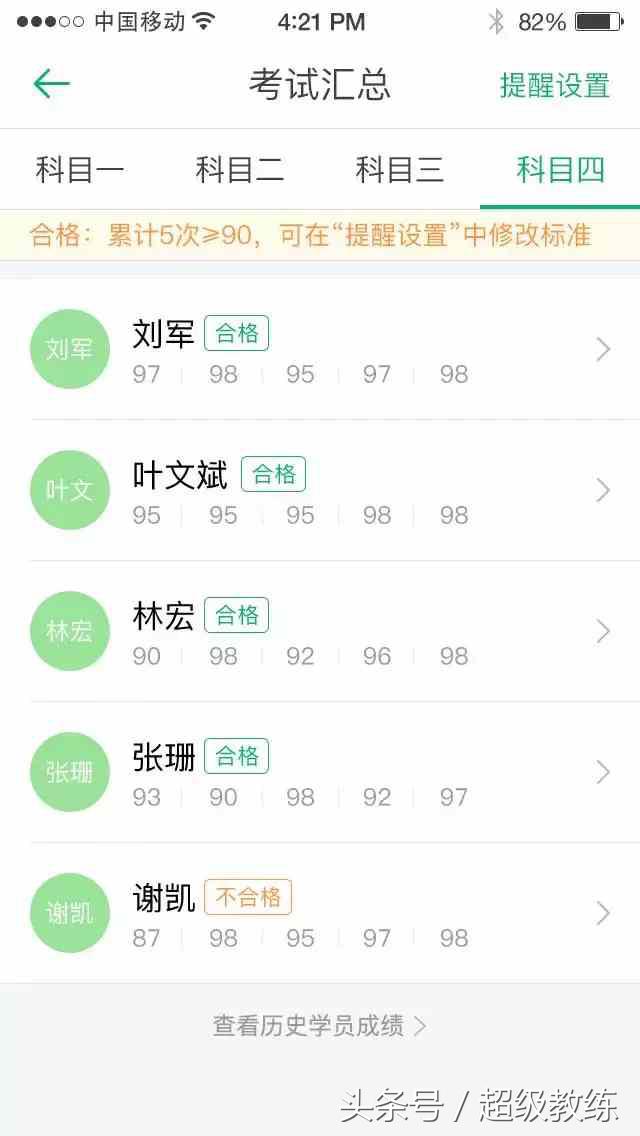Open 谢凯's failed exam record

tap(320, 913)
